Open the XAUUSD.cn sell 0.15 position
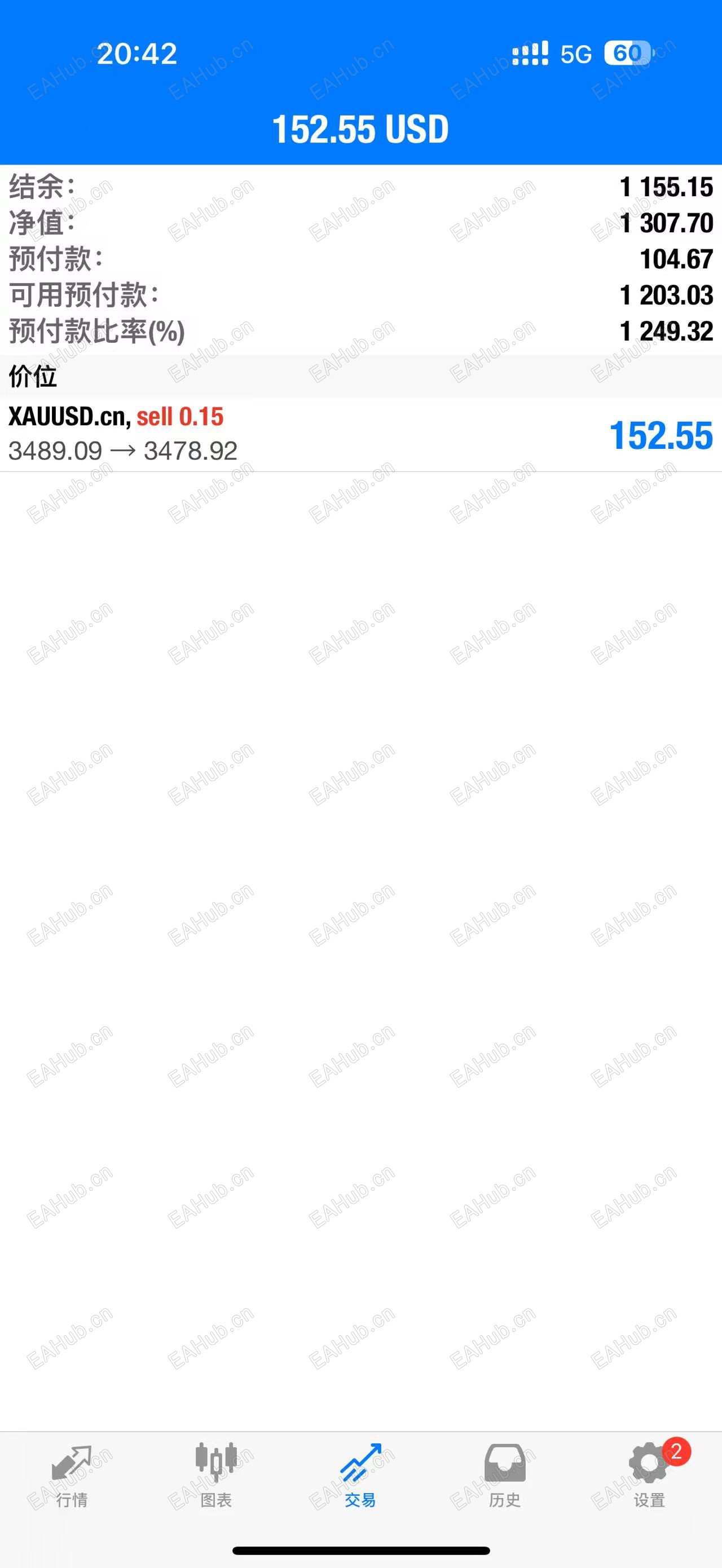This screenshot has width=722, height=1568. pyautogui.click(x=360, y=434)
